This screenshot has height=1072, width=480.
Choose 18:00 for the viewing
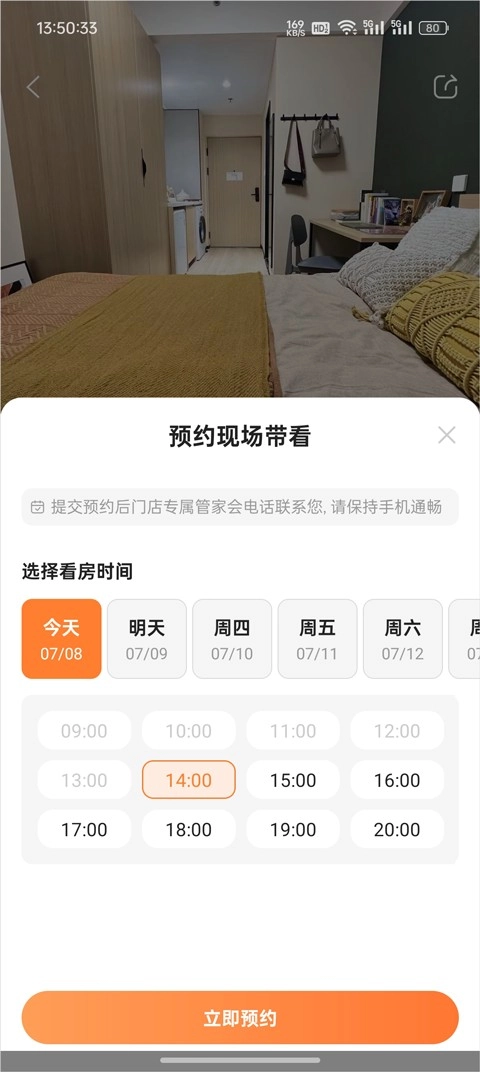(189, 829)
